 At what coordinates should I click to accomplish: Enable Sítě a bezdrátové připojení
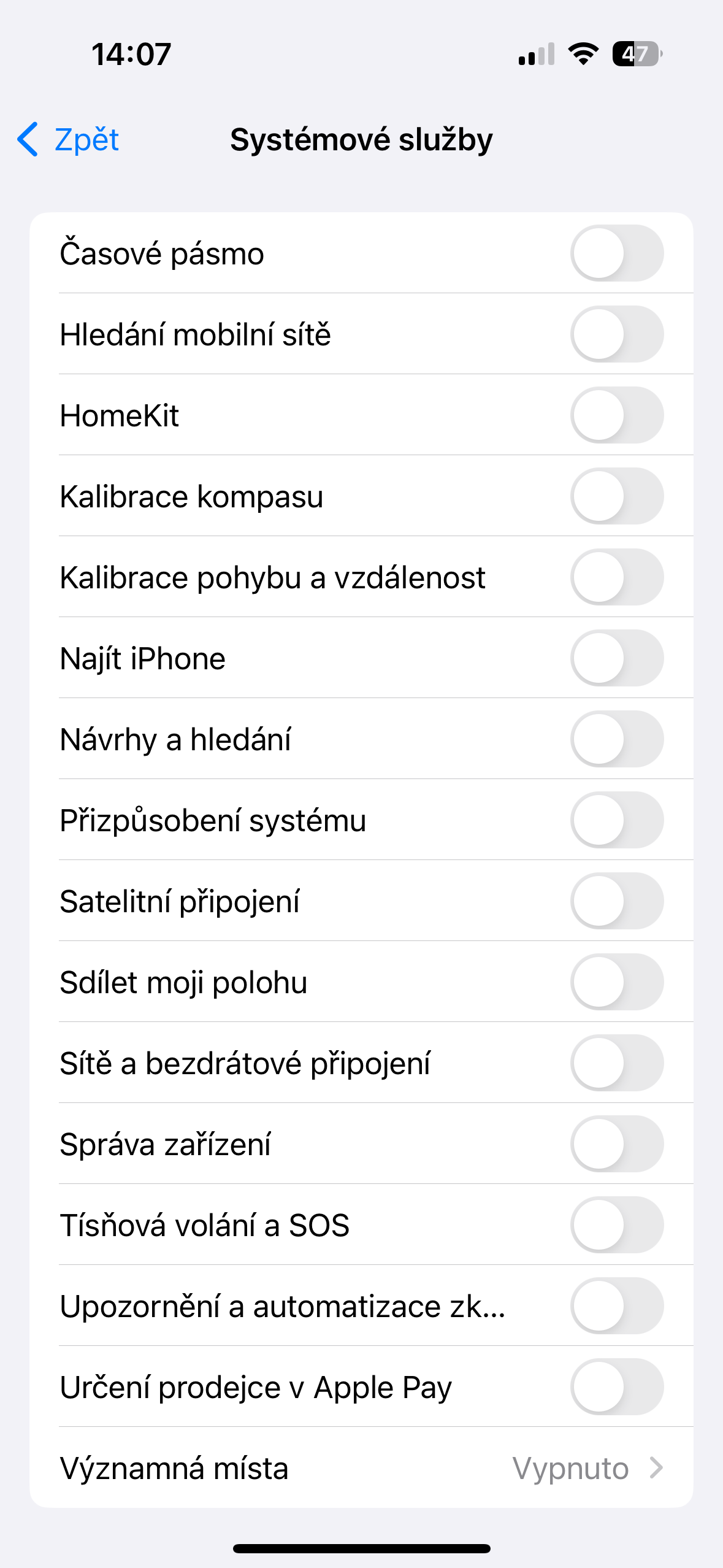616,1063
